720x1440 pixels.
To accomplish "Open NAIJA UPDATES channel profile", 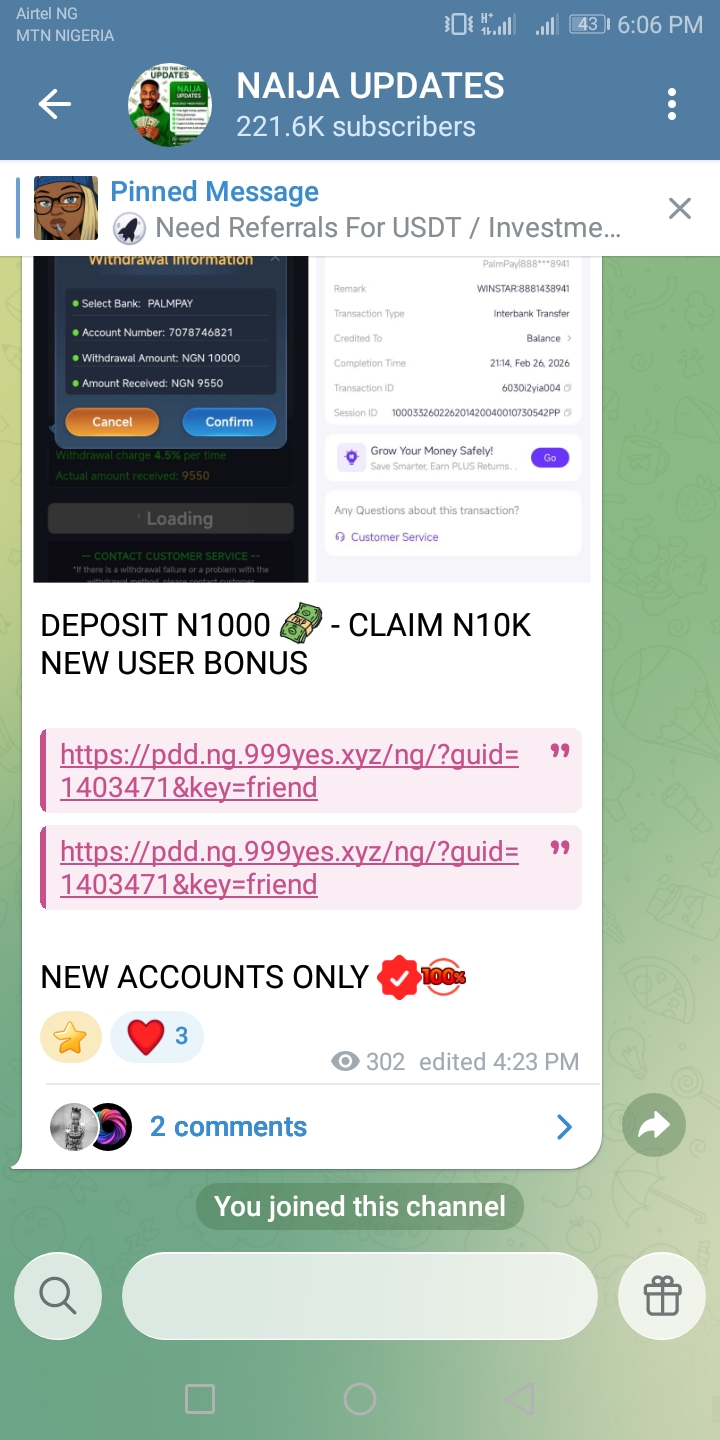I will [x=370, y=104].
